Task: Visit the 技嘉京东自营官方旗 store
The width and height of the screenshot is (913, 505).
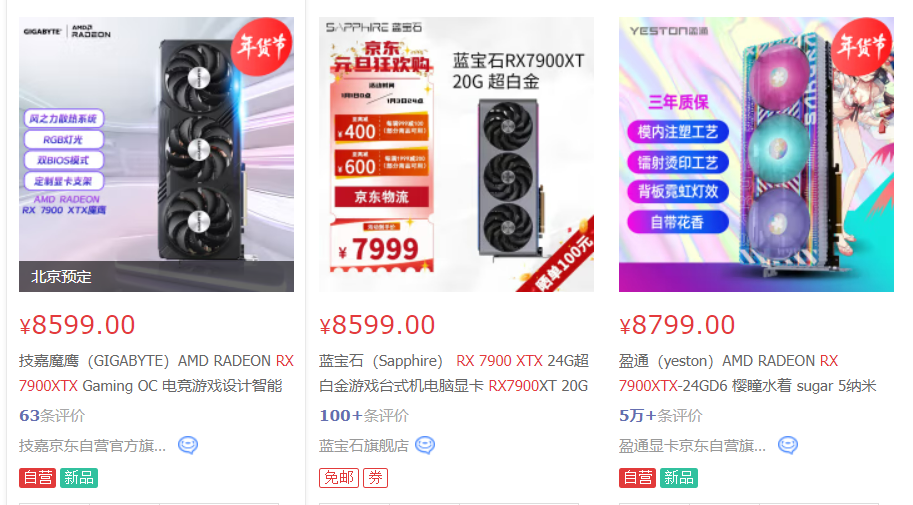Action: 92,446
